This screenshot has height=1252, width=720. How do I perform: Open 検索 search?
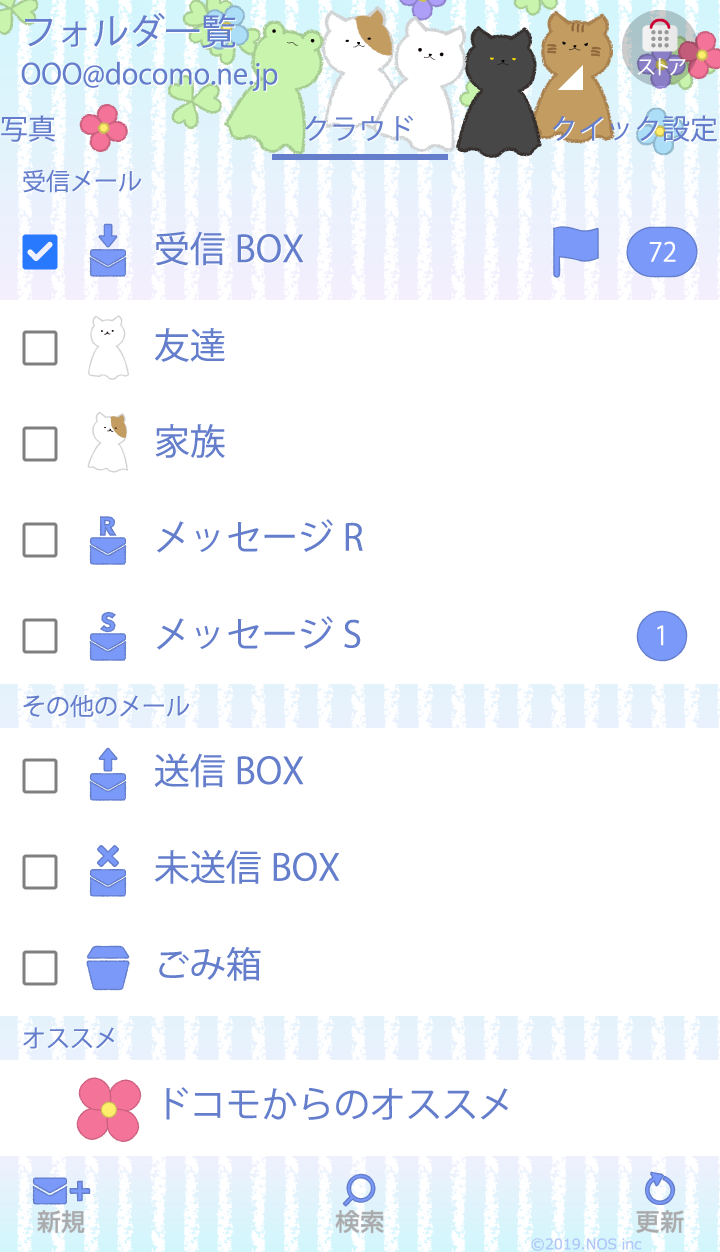(359, 1204)
